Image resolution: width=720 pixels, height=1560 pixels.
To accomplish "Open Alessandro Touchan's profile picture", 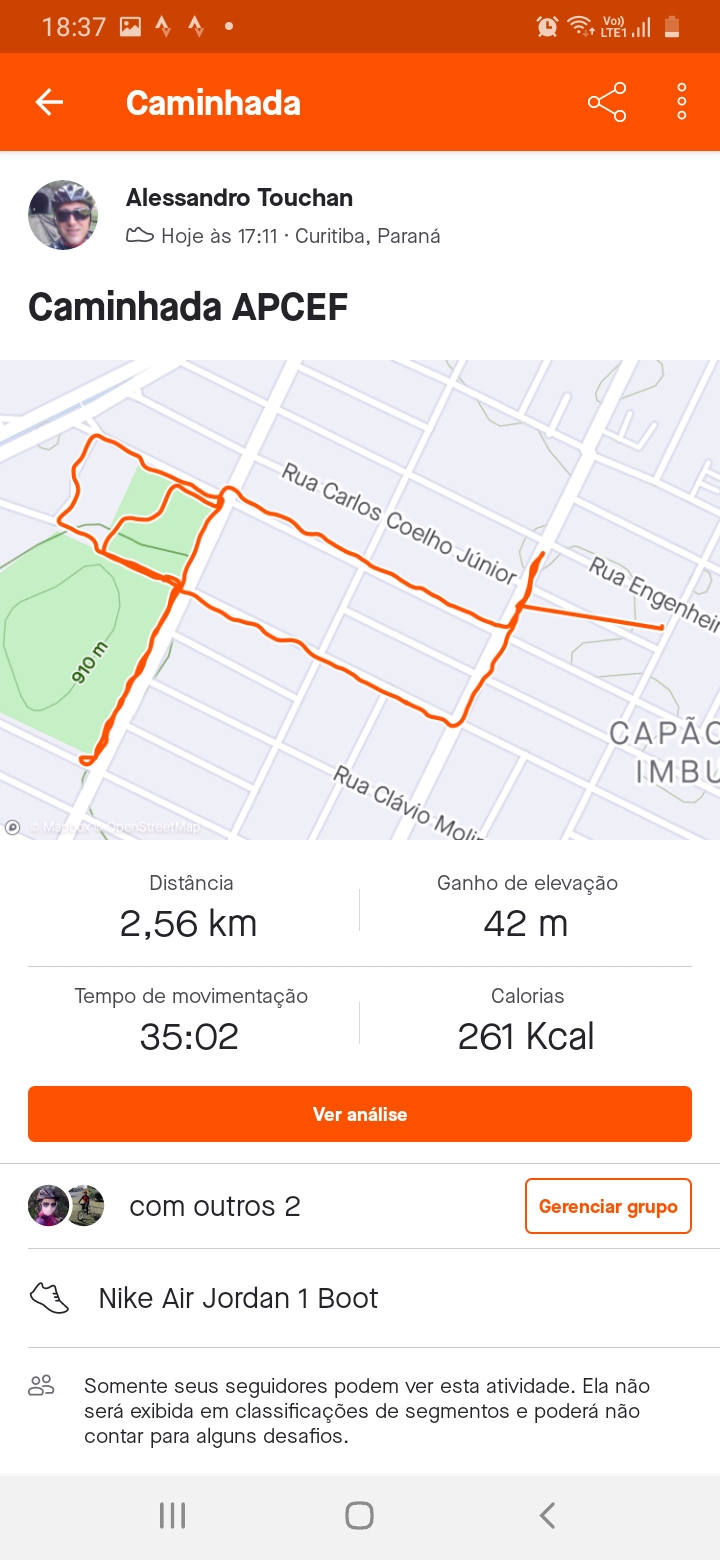I will pos(63,215).
